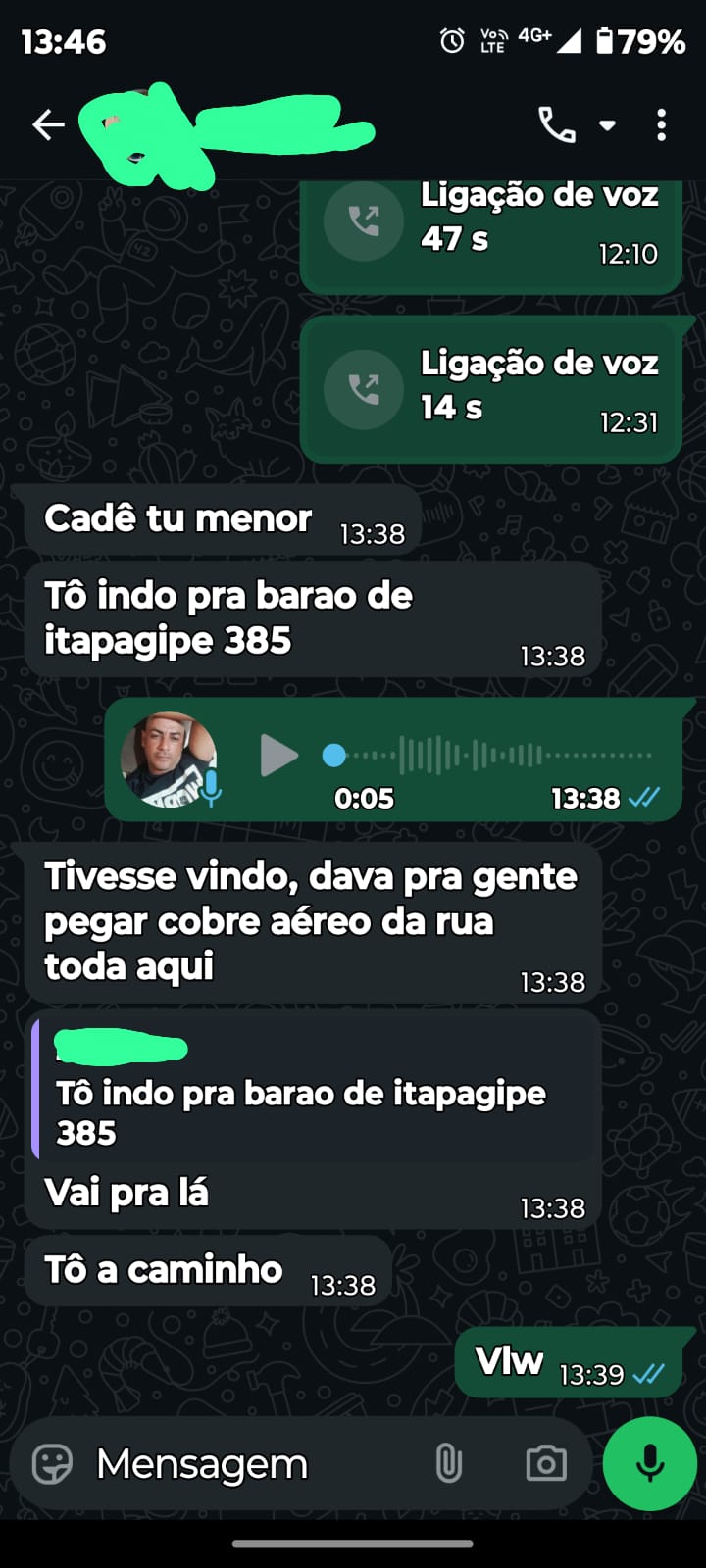Go back to the chat list

click(48, 124)
